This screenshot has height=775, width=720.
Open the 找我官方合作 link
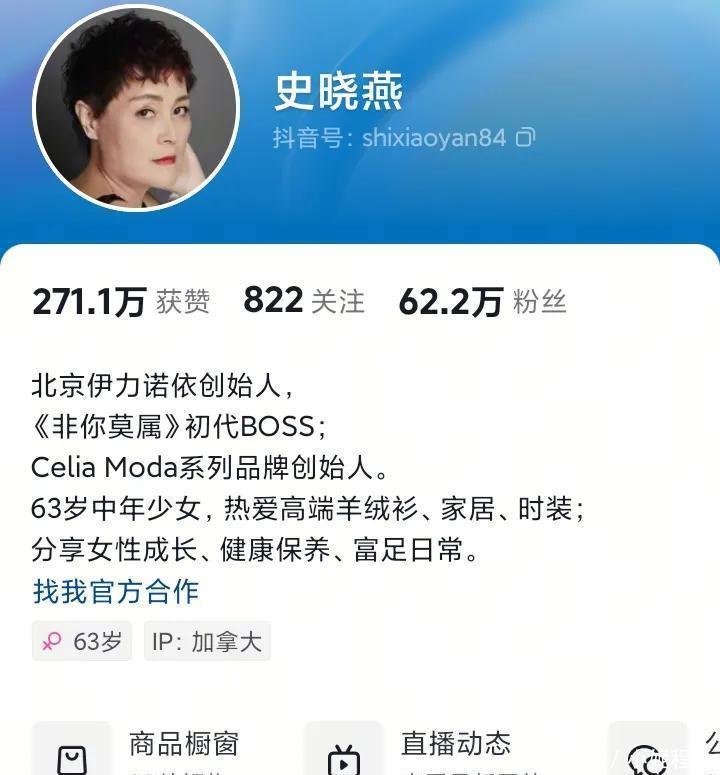coord(116,591)
